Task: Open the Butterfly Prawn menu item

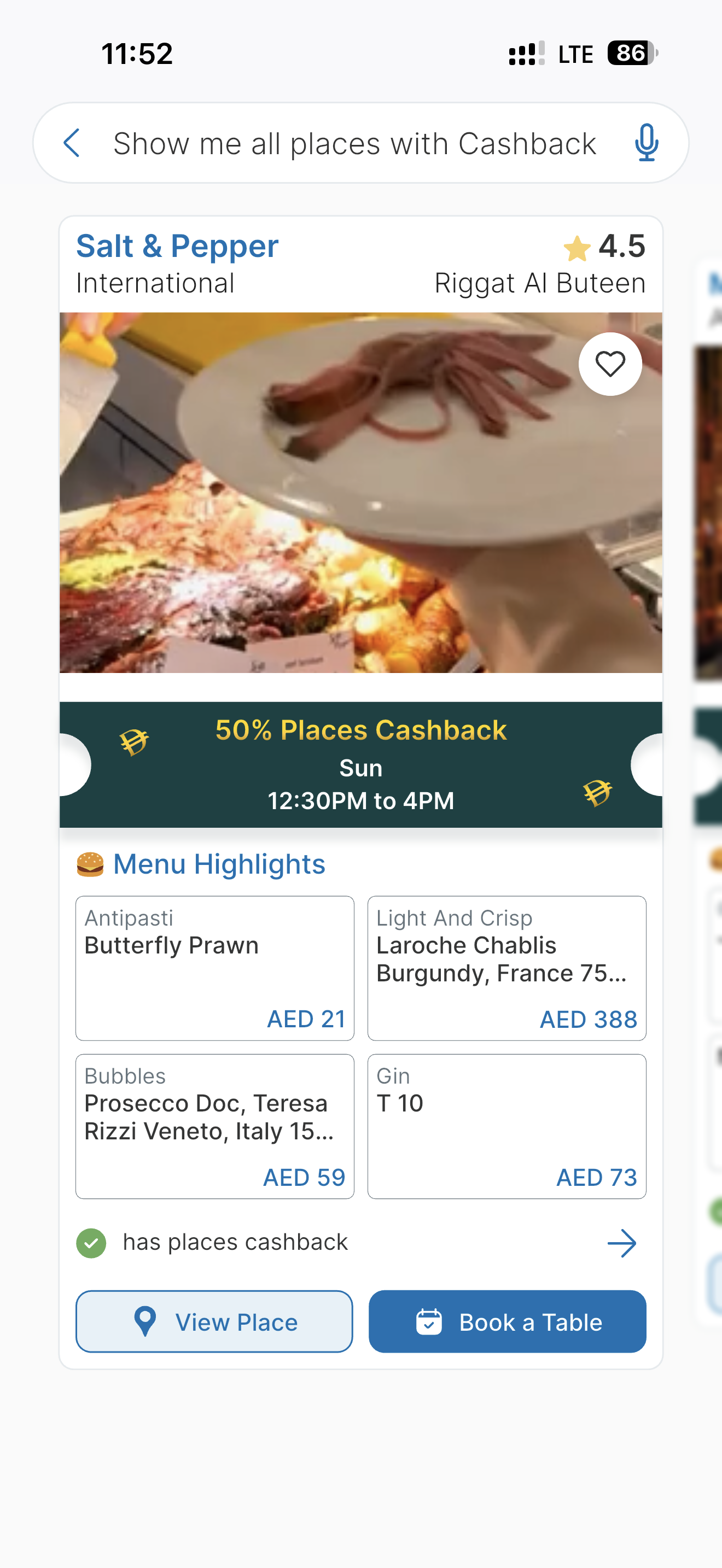Action: pos(214,967)
